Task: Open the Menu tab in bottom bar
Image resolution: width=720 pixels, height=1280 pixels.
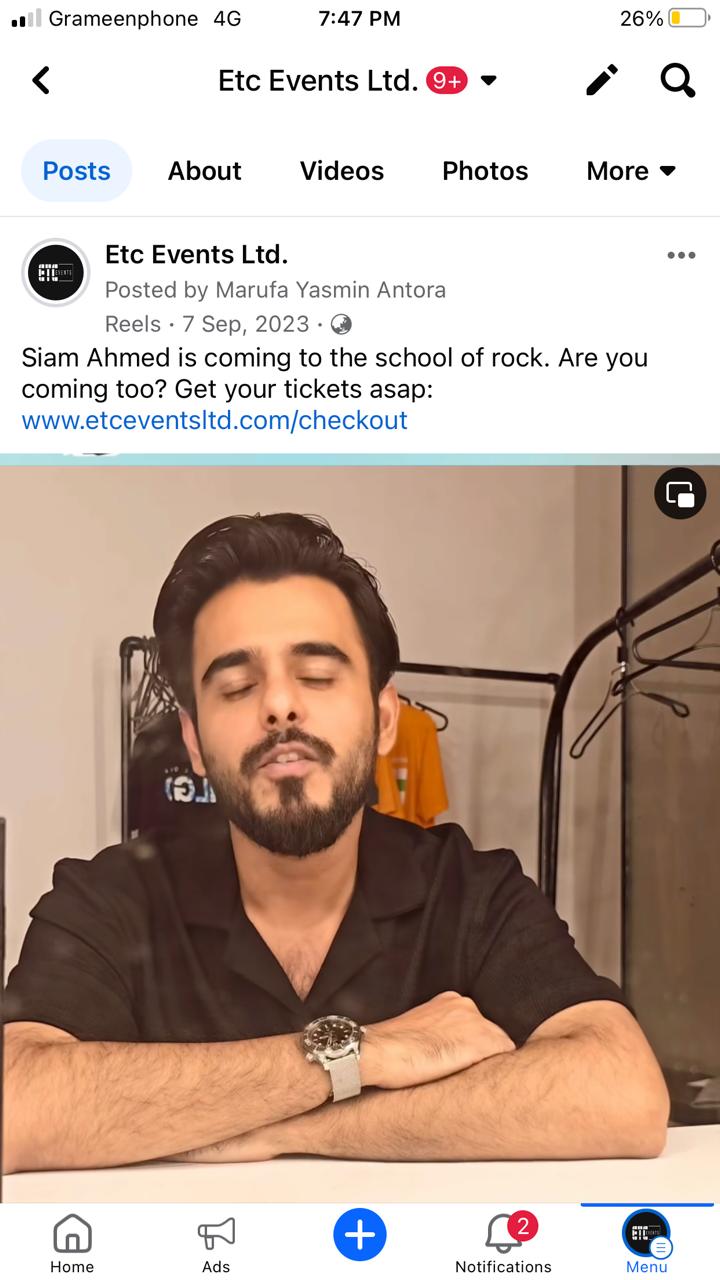Action: tap(647, 1243)
